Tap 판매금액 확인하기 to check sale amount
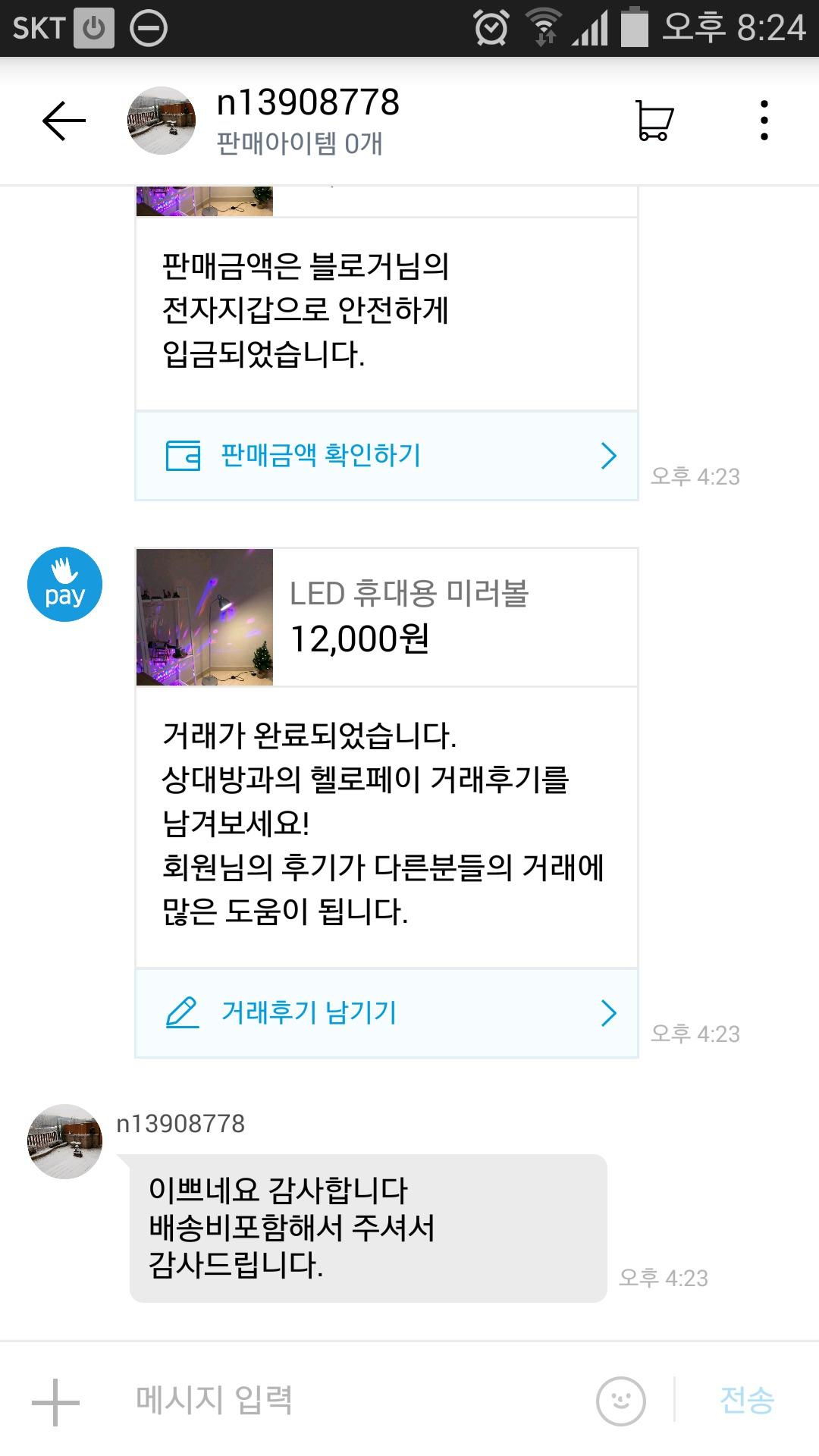 tap(321, 457)
